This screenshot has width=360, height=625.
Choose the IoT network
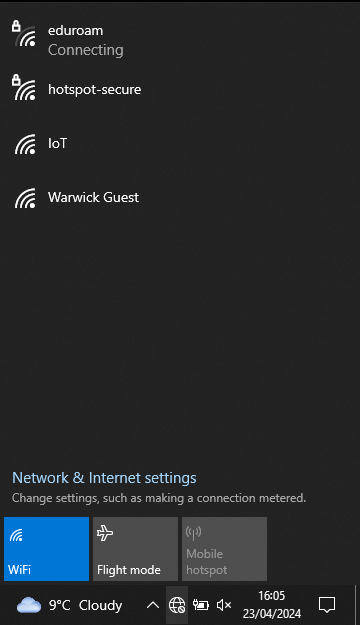coord(180,143)
